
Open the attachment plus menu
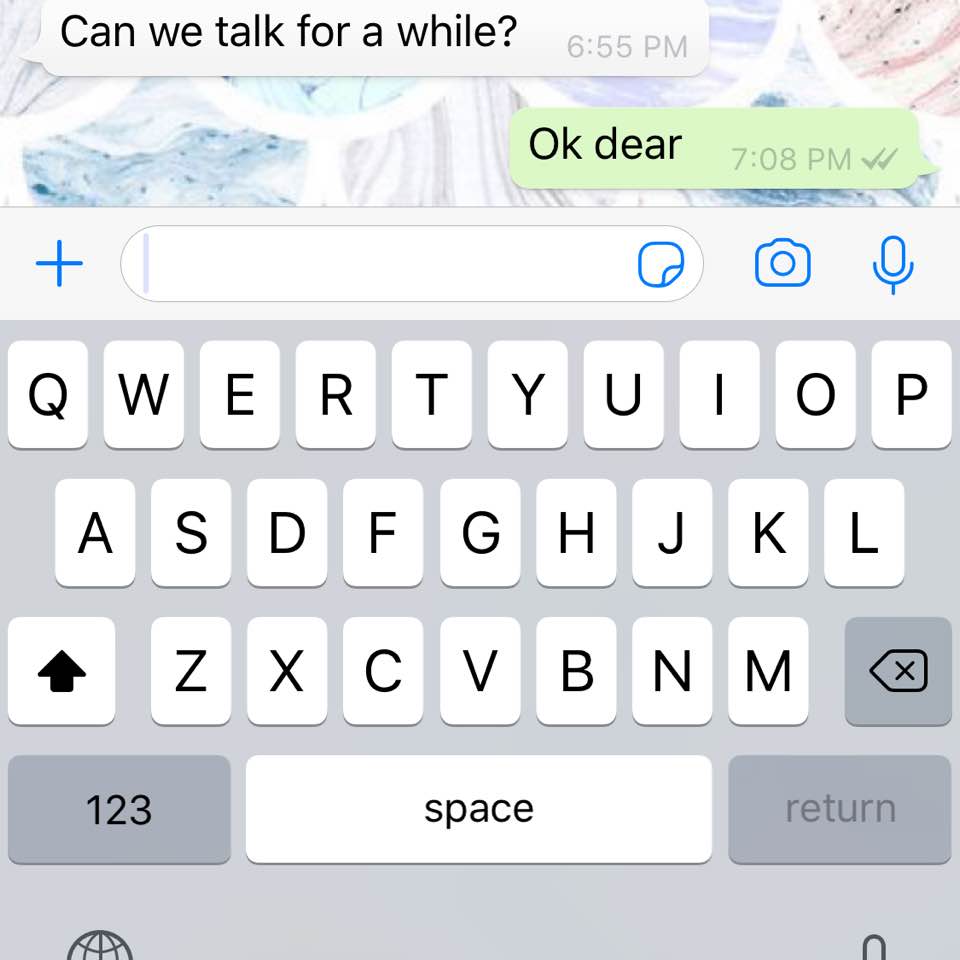[59, 264]
